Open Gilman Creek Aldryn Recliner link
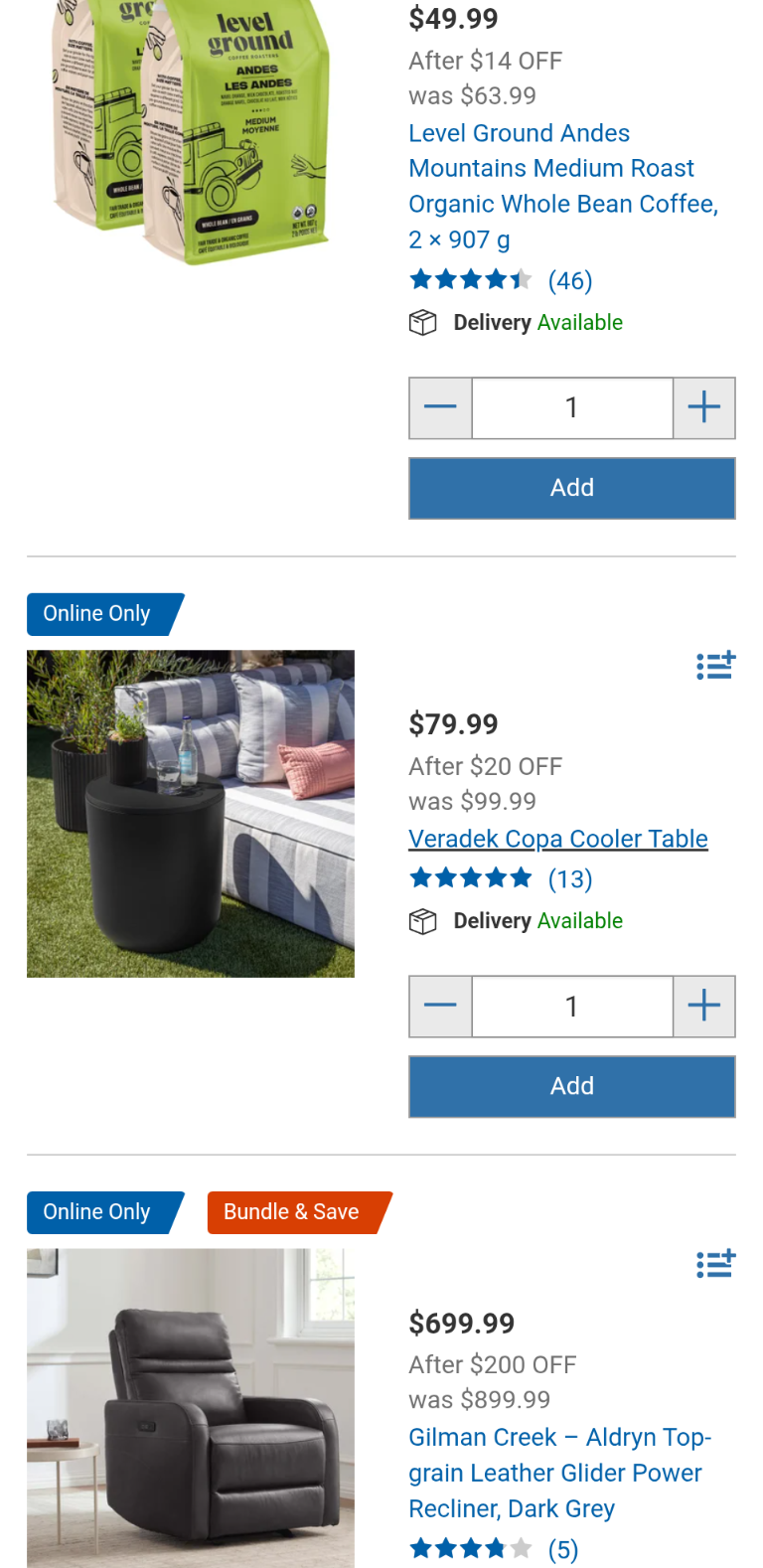Screen dimensions: 763x1568 (x=559, y=1473)
